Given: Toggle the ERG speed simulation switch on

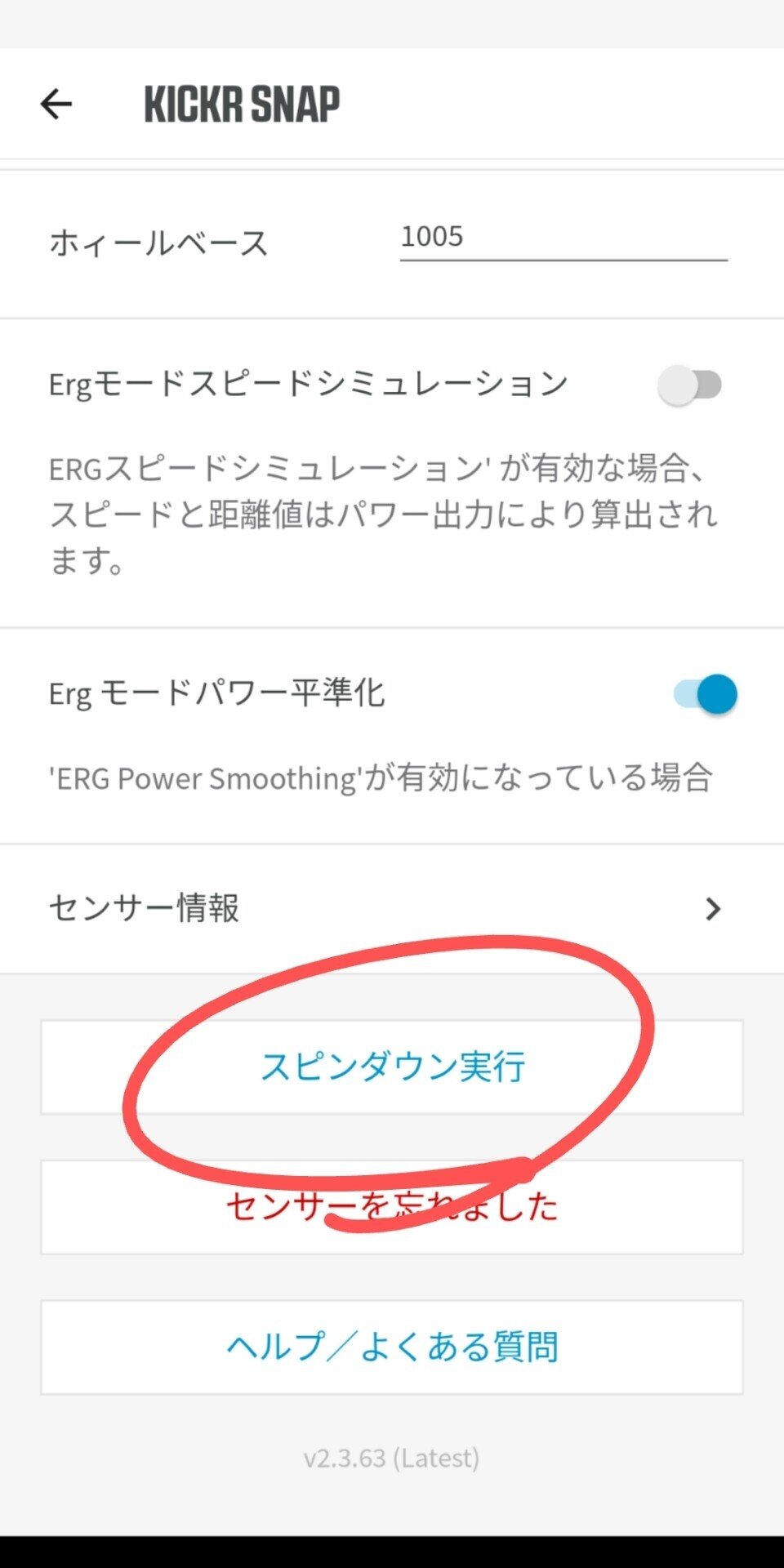Looking at the screenshot, I should coord(690,384).
